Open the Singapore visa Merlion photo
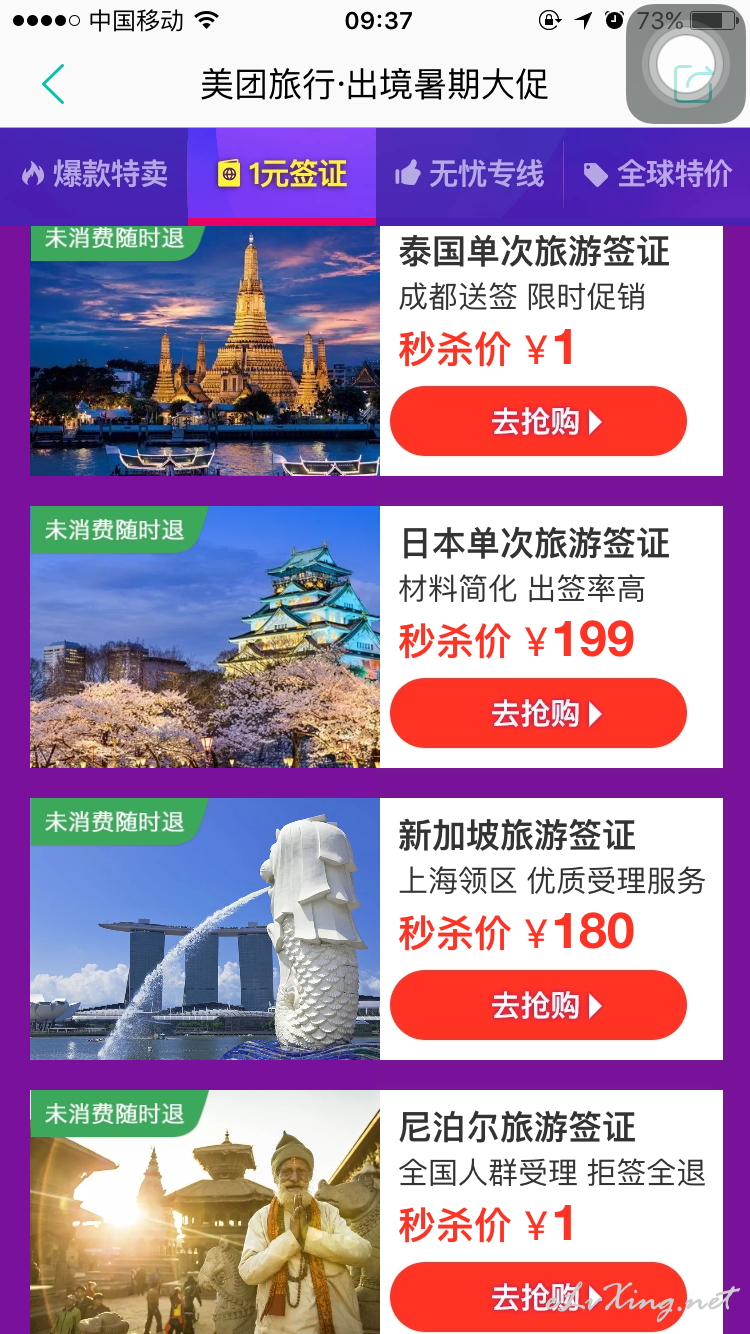The image size is (750, 1334). pyautogui.click(x=205, y=929)
